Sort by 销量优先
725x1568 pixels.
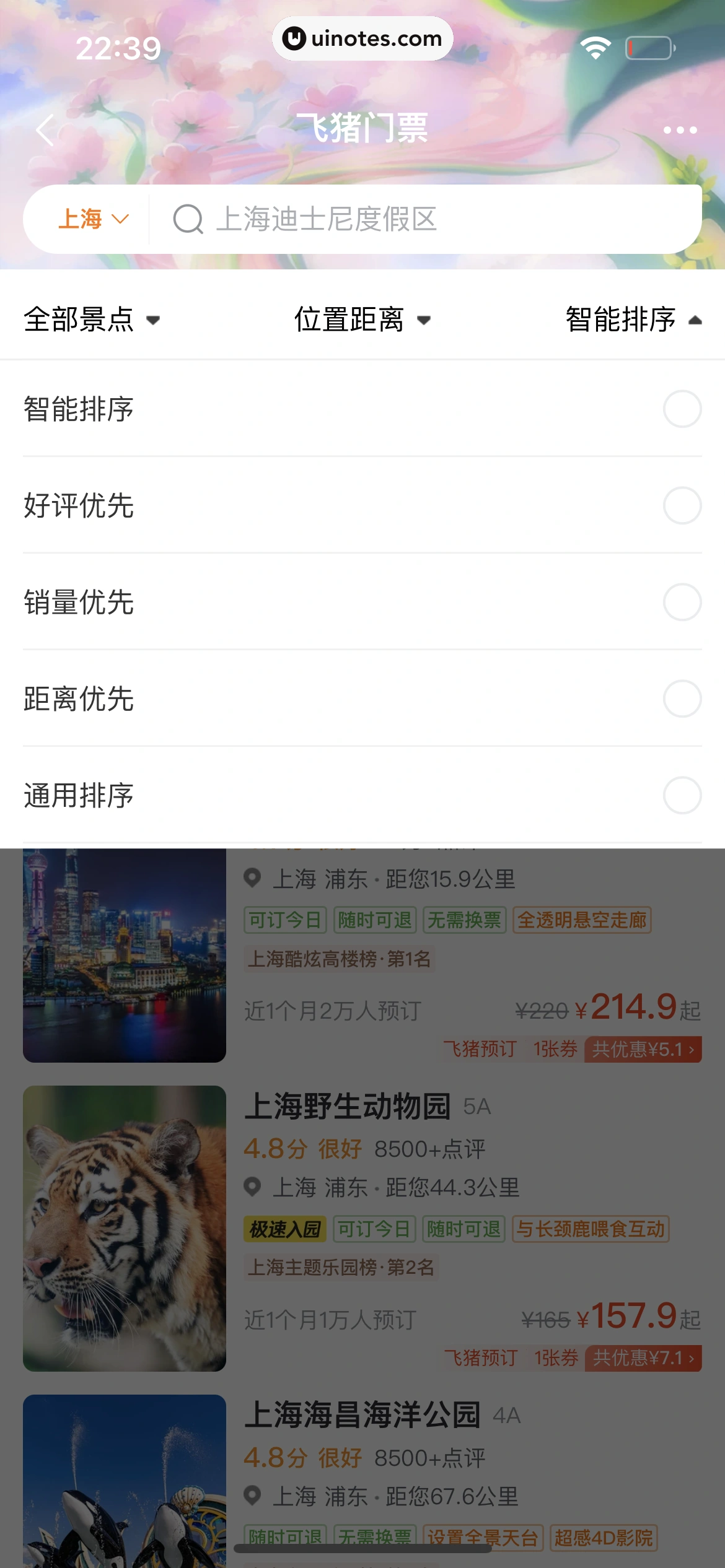point(362,602)
